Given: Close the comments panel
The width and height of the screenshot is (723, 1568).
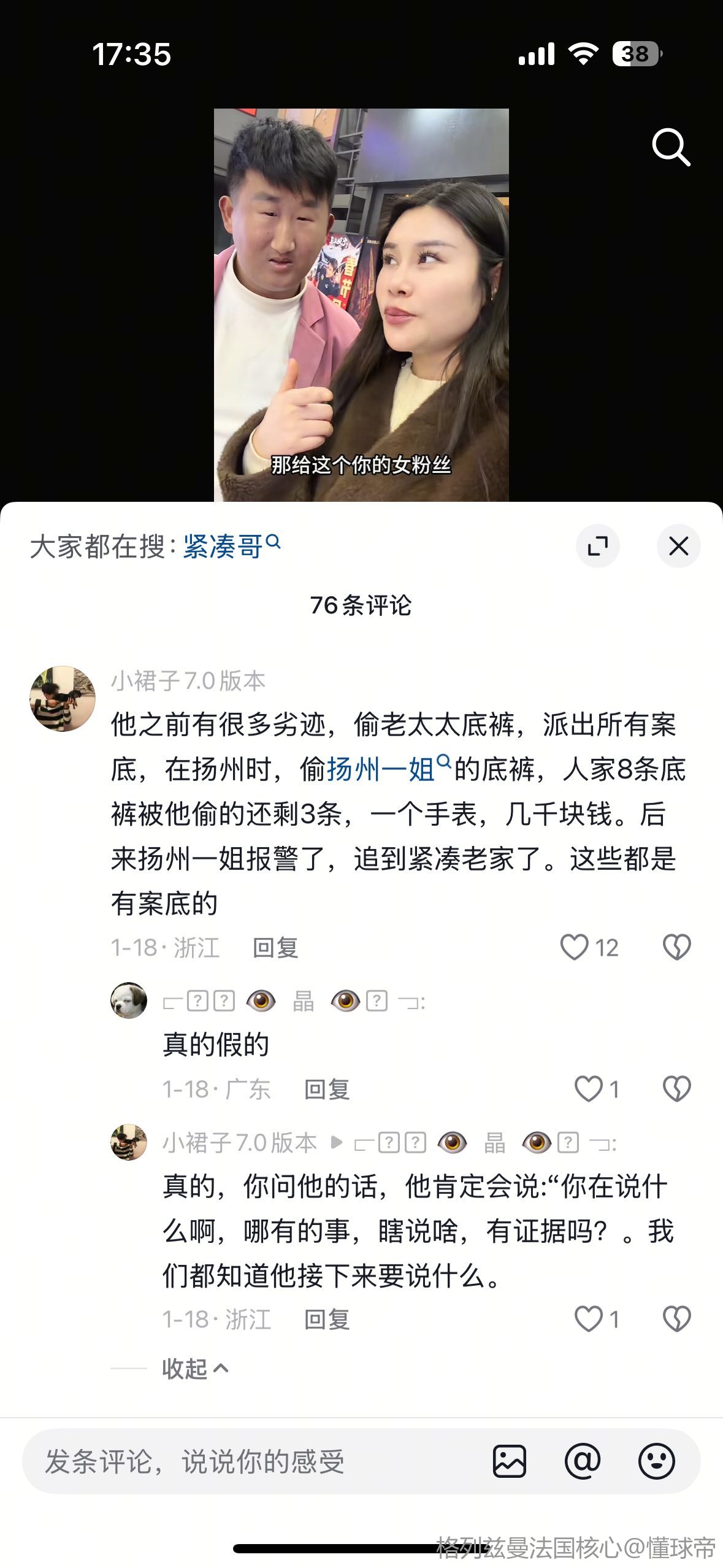Looking at the screenshot, I should click(x=678, y=545).
